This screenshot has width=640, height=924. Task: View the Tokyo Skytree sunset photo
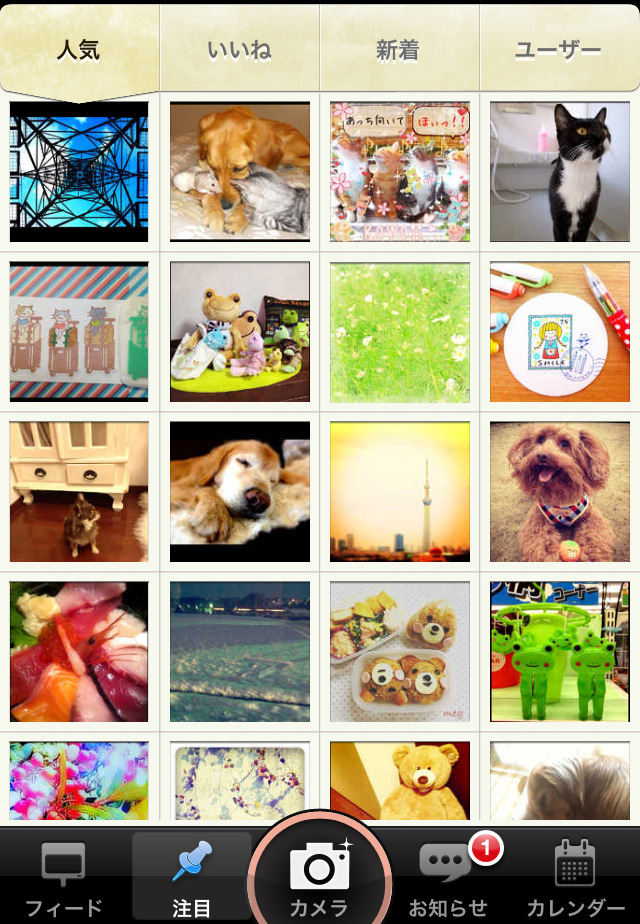[399, 492]
